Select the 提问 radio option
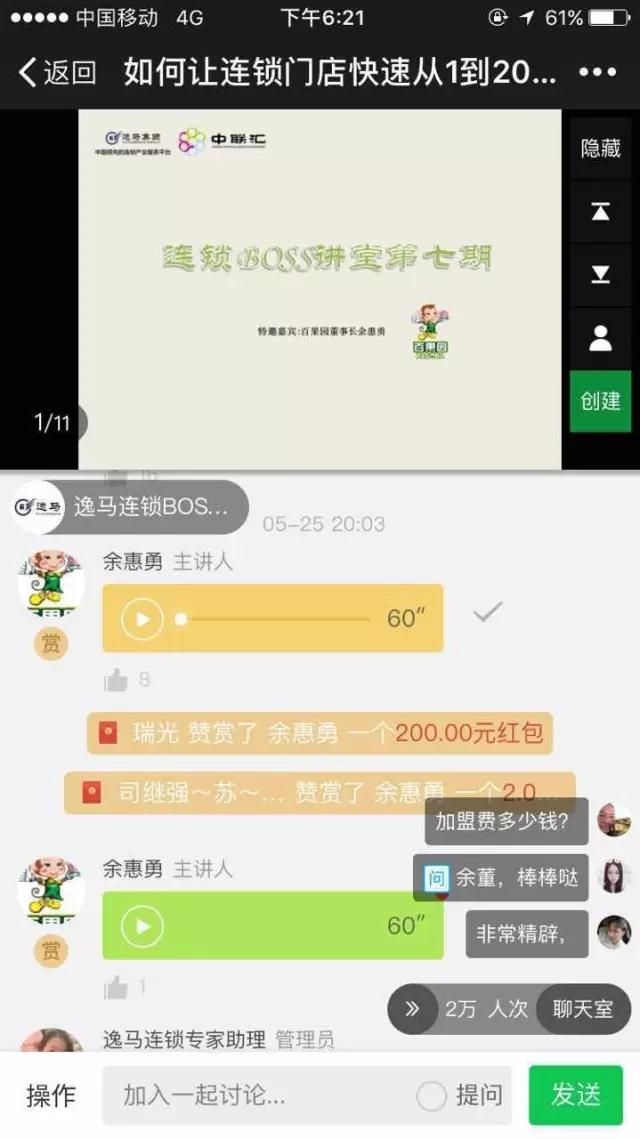The height and width of the screenshot is (1139, 640). click(x=432, y=1095)
